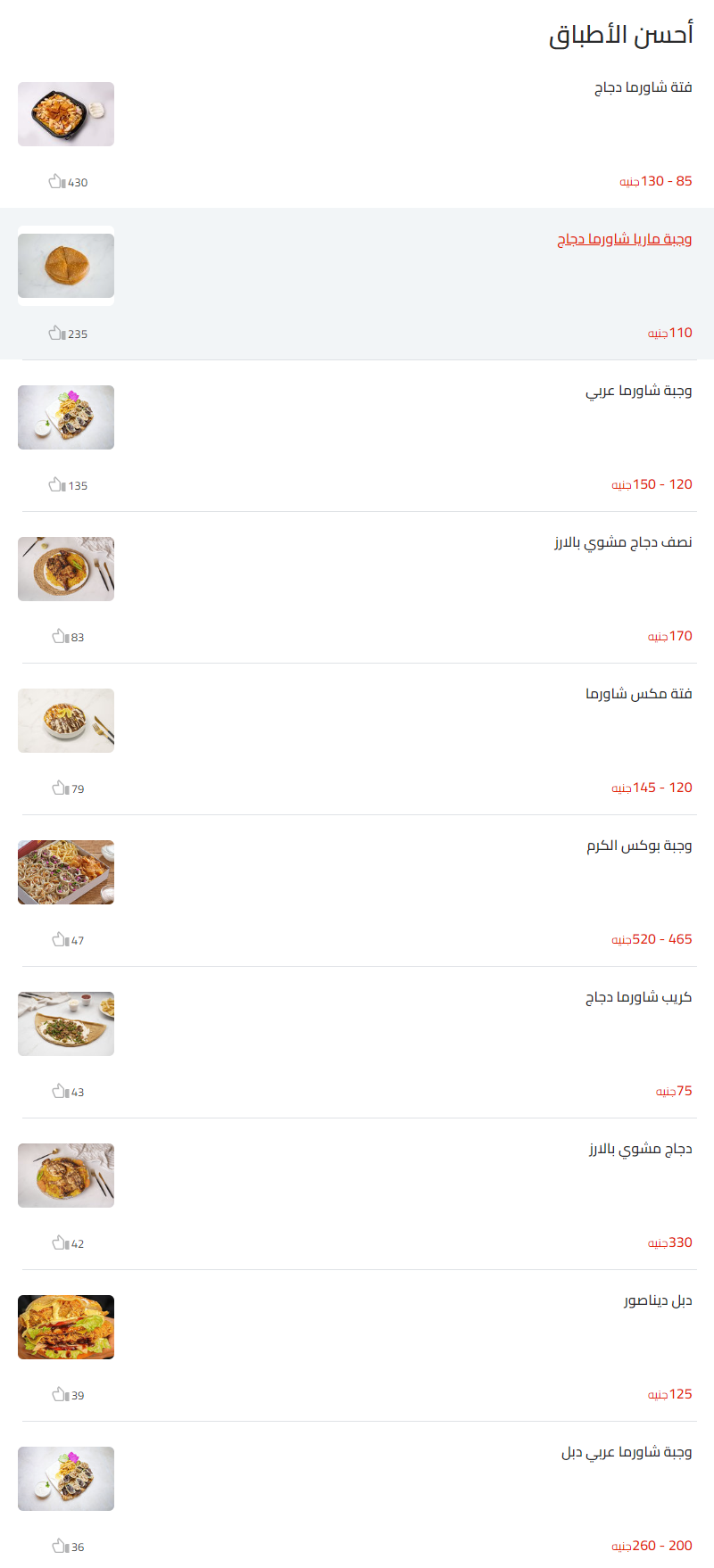The image size is (714, 1568).
Task: Open the فتة مكس شاورما thumbnail photo
Action: tap(66, 721)
